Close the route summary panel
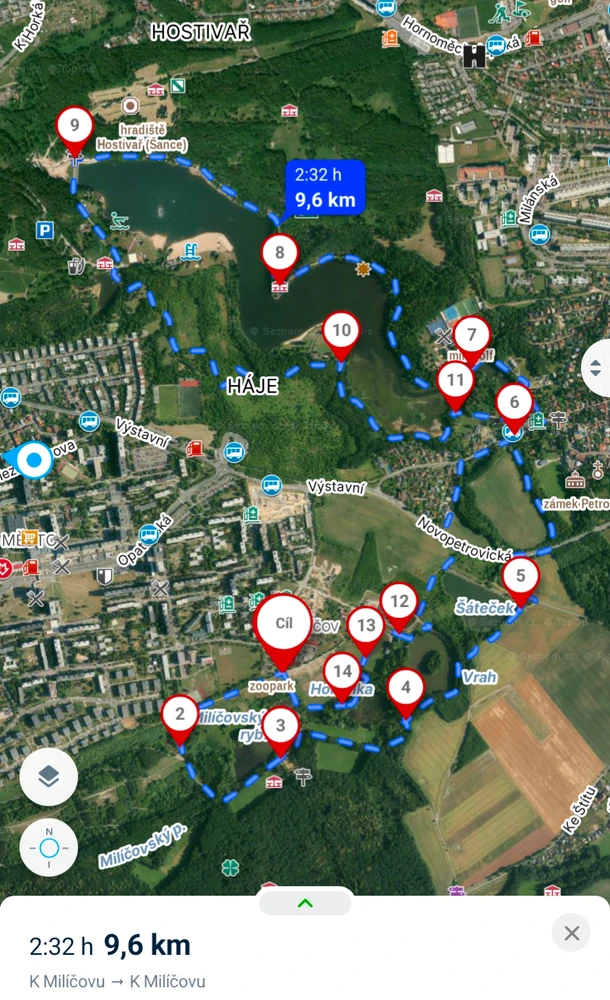Viewport: 610px width, 1000px height. coord(571,933)
